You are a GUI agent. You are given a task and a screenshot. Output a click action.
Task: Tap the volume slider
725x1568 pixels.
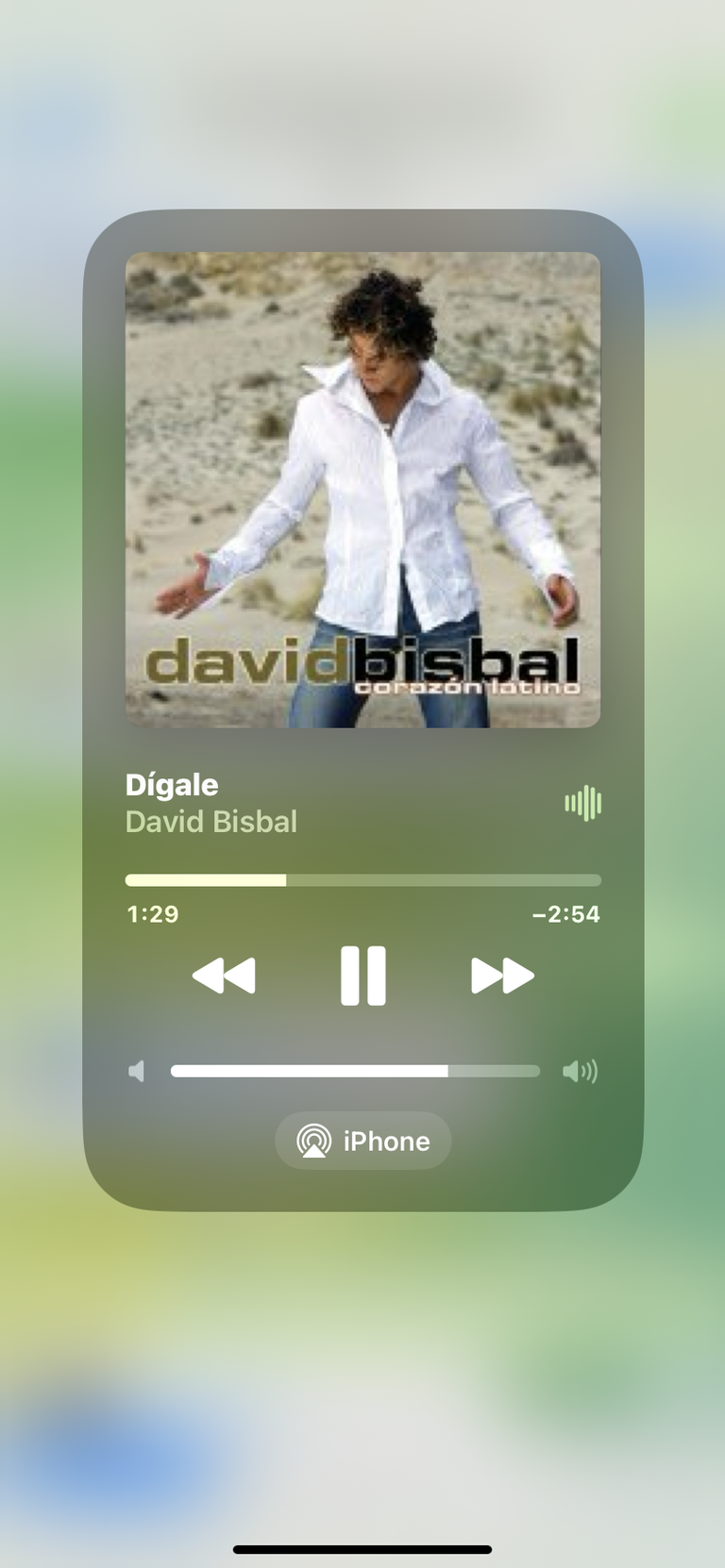coord(355,1071)
